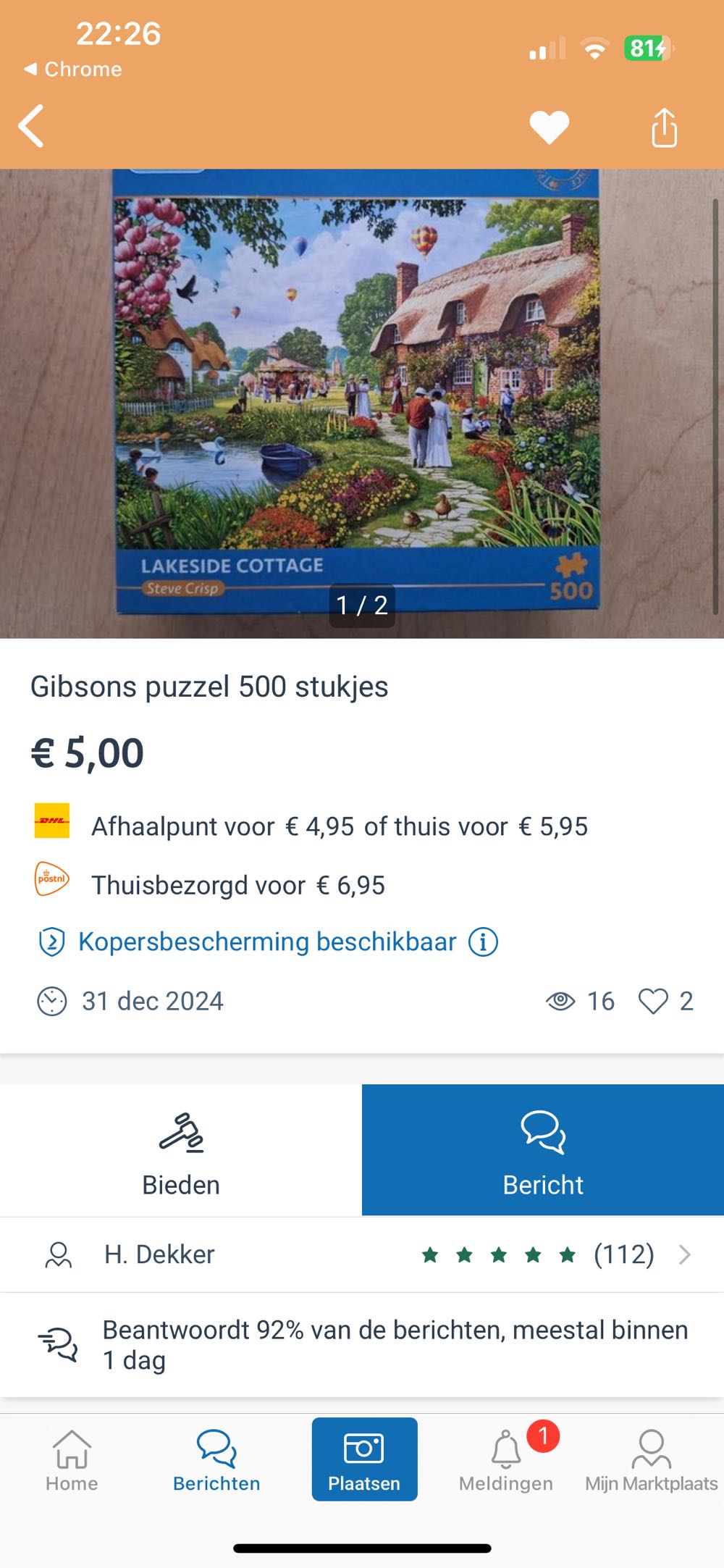Open seller H. Dekker's profile

[x=161, y=1255]
